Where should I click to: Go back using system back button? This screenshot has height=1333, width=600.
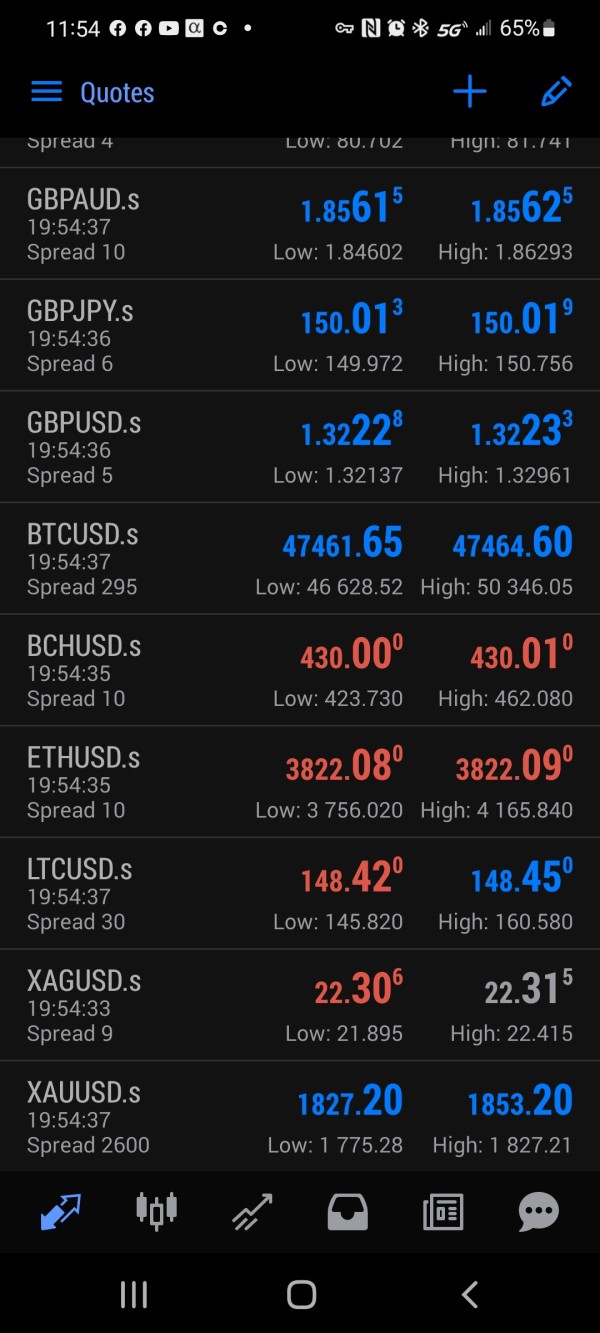tap(468, 1294)
